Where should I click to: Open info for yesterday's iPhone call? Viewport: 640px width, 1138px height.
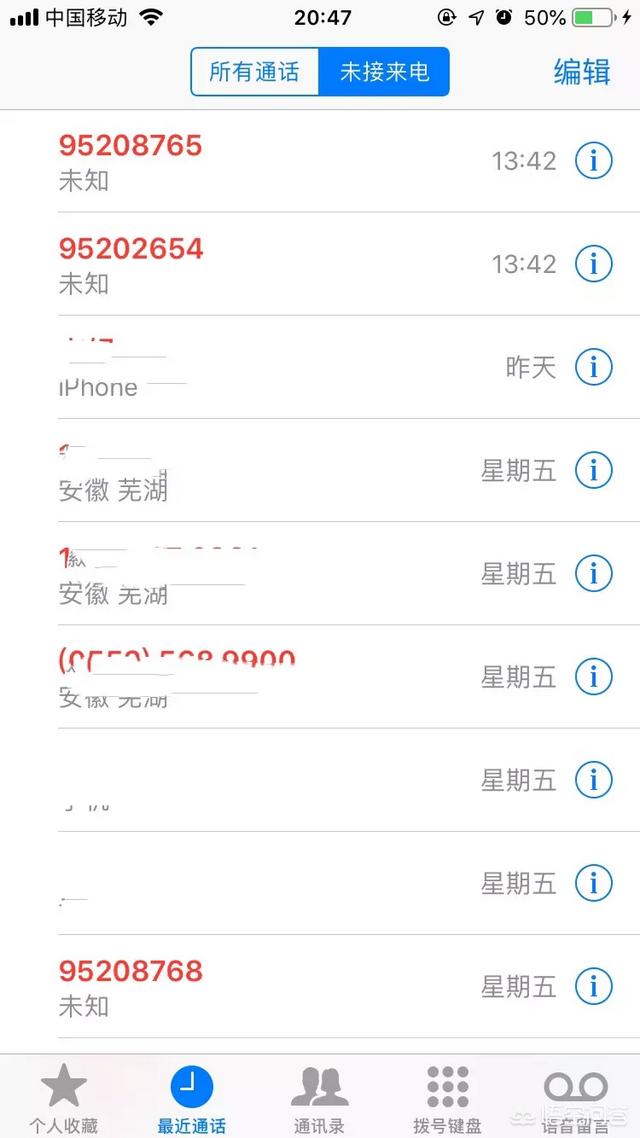coord(593,367)
